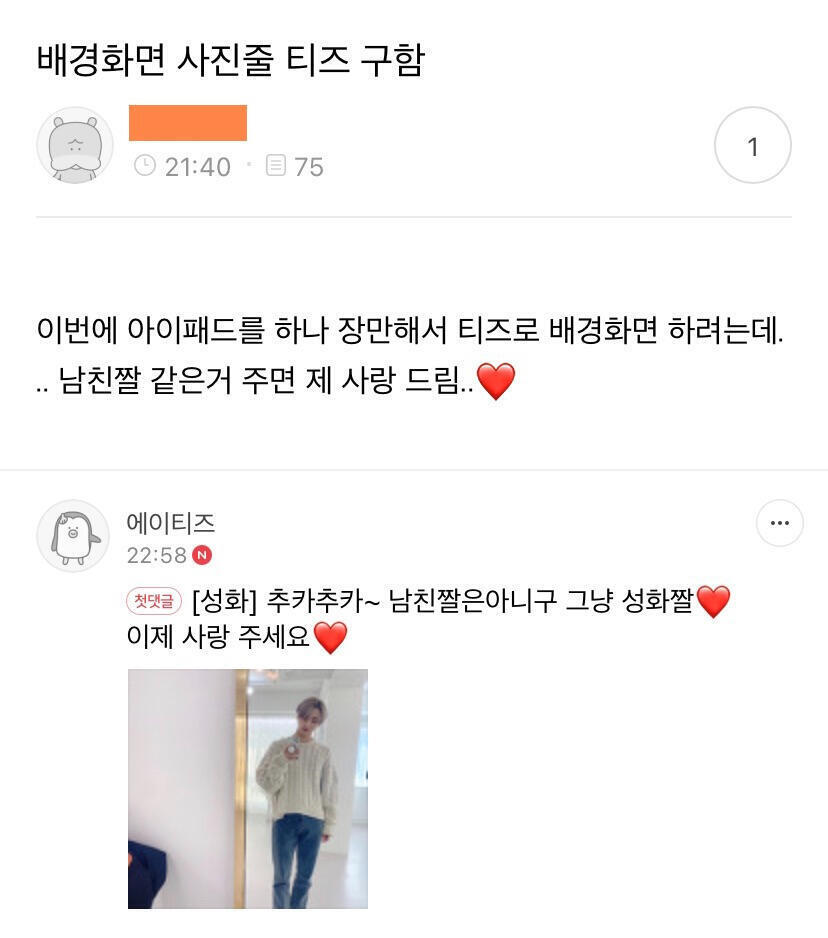Open the post author's profile avatar
The image size is (828, 938).
pos(75,146)
